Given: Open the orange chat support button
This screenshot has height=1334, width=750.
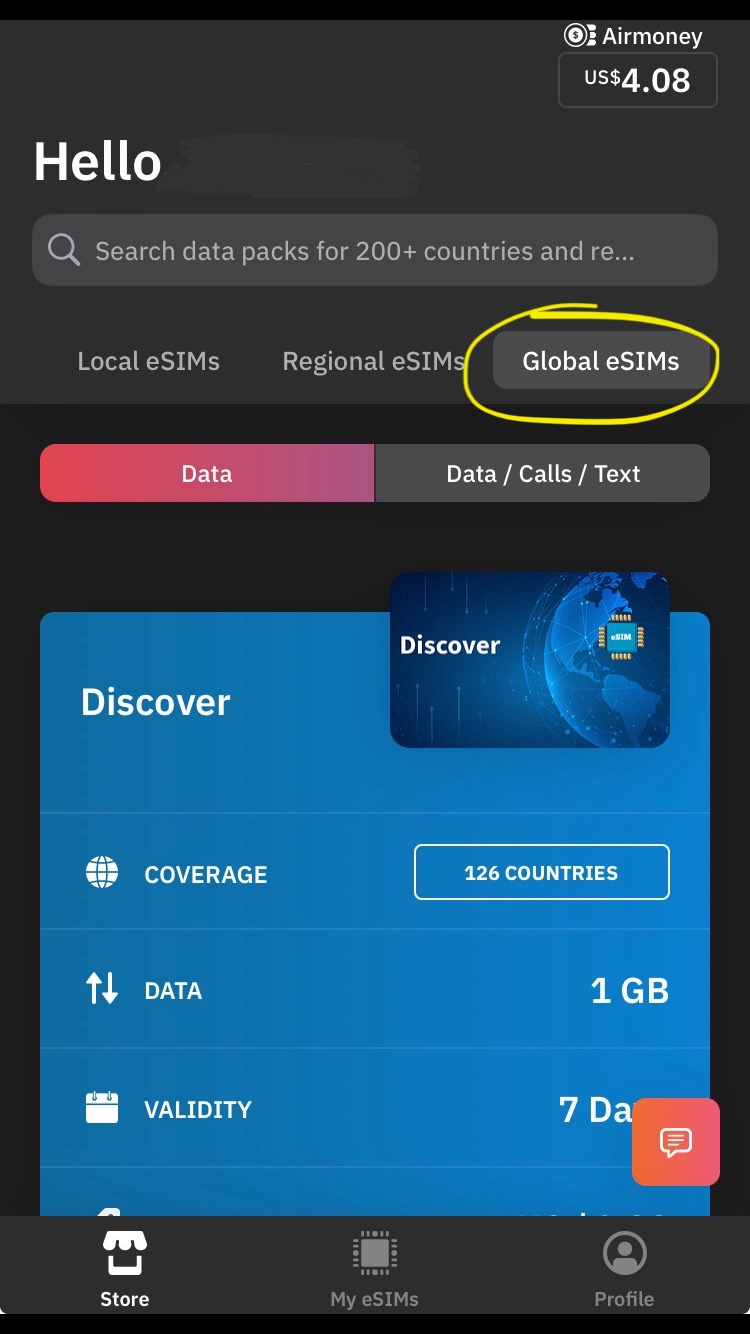Looking at the screenshot, I should coord(676,1142).
